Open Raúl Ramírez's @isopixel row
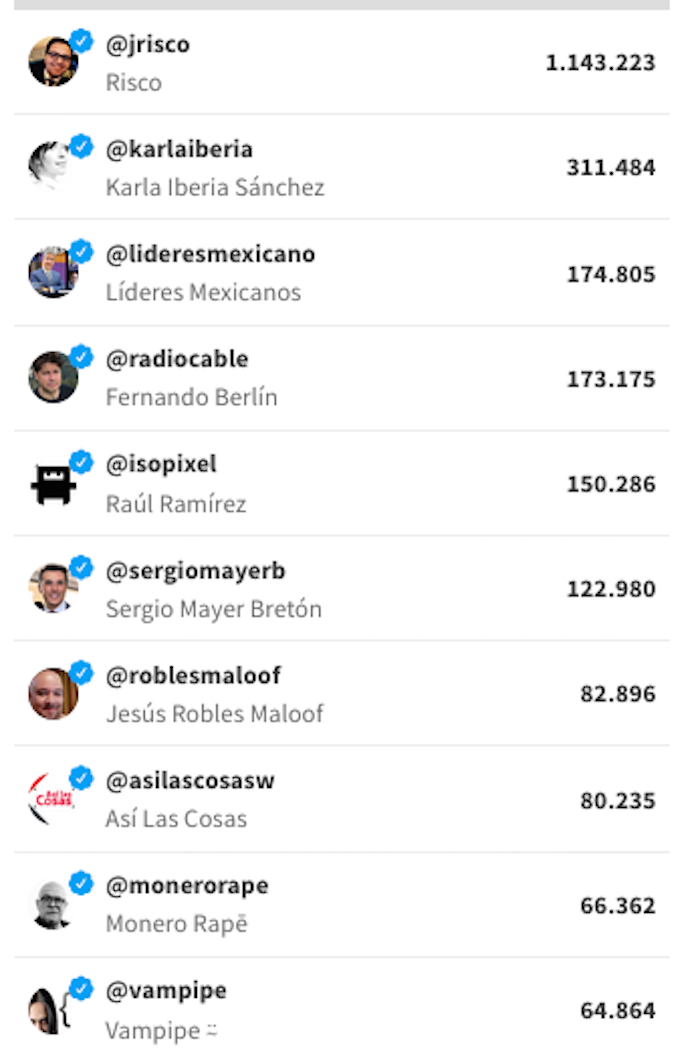 pyautogui.click(x=341, y=484)
